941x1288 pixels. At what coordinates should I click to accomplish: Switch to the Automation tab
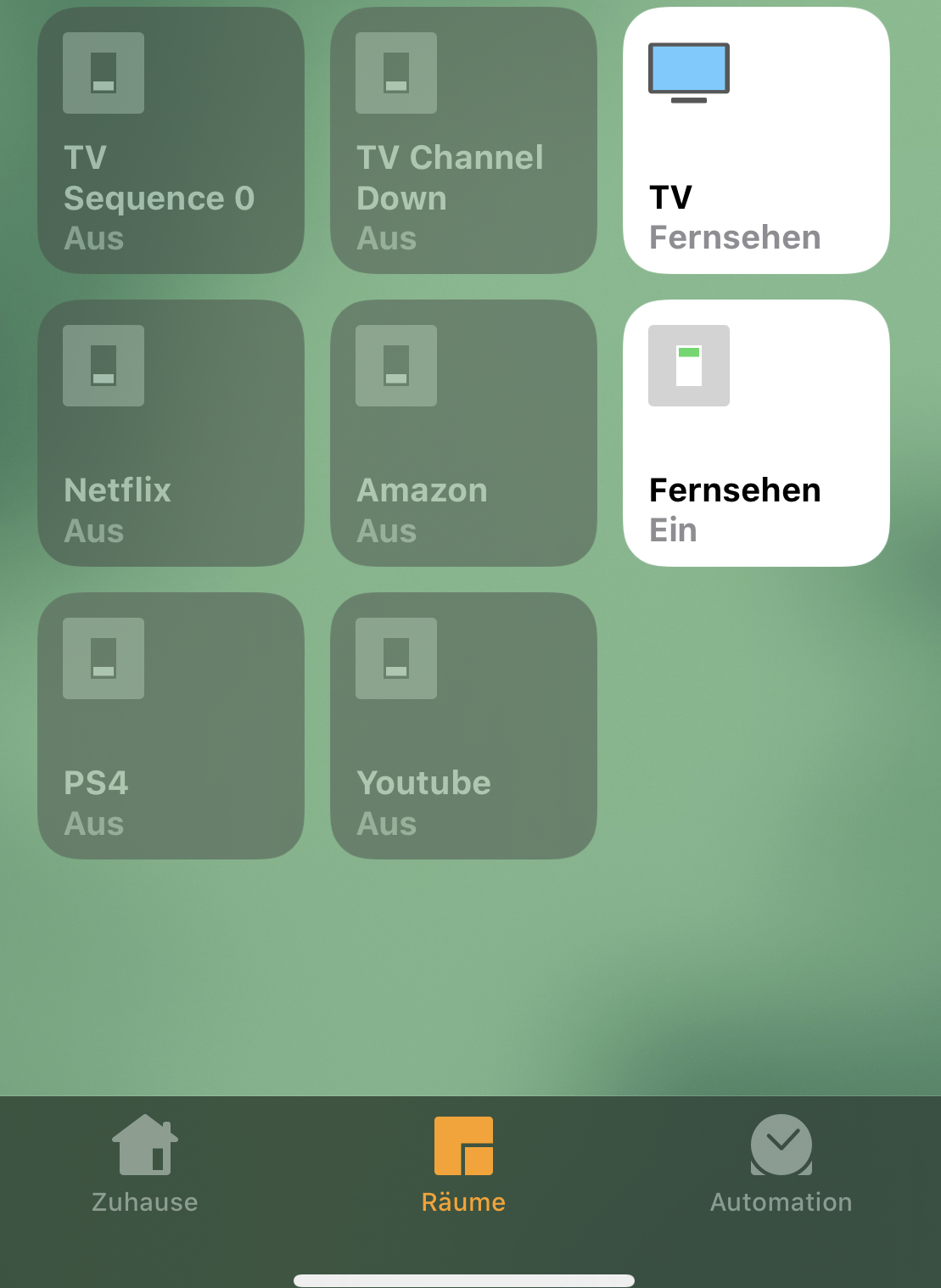click(x=781, y=1164)
